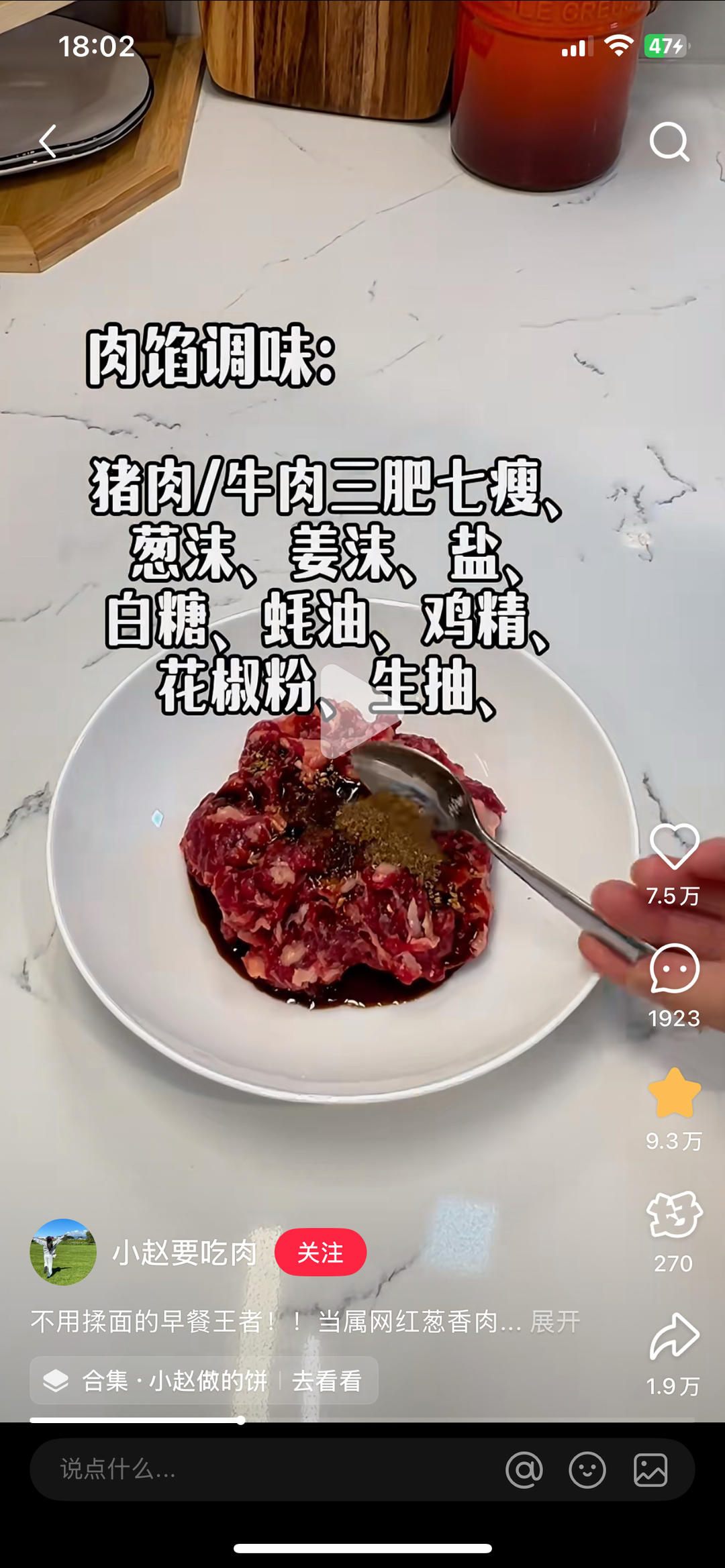Tap the video progress bar
This screenshot has height=1568, width=725.
[362, 1420]
